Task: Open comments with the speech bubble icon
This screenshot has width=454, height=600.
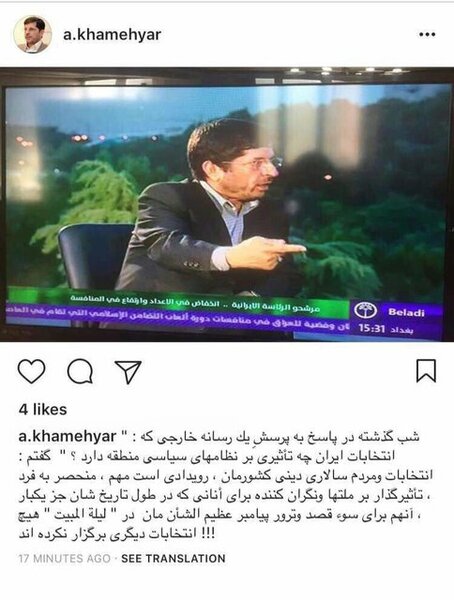Action: pos(80,371)
